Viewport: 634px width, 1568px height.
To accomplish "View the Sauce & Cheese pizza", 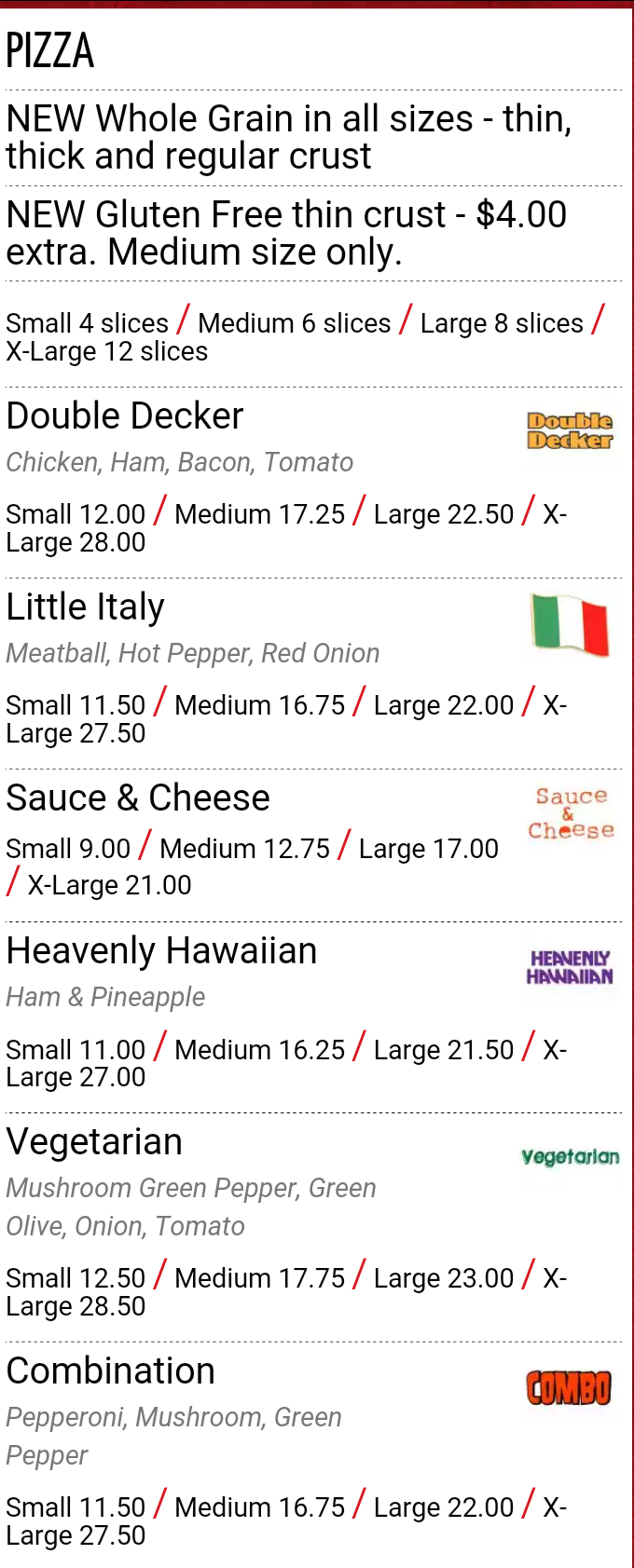I will click(x=138, y=798).
